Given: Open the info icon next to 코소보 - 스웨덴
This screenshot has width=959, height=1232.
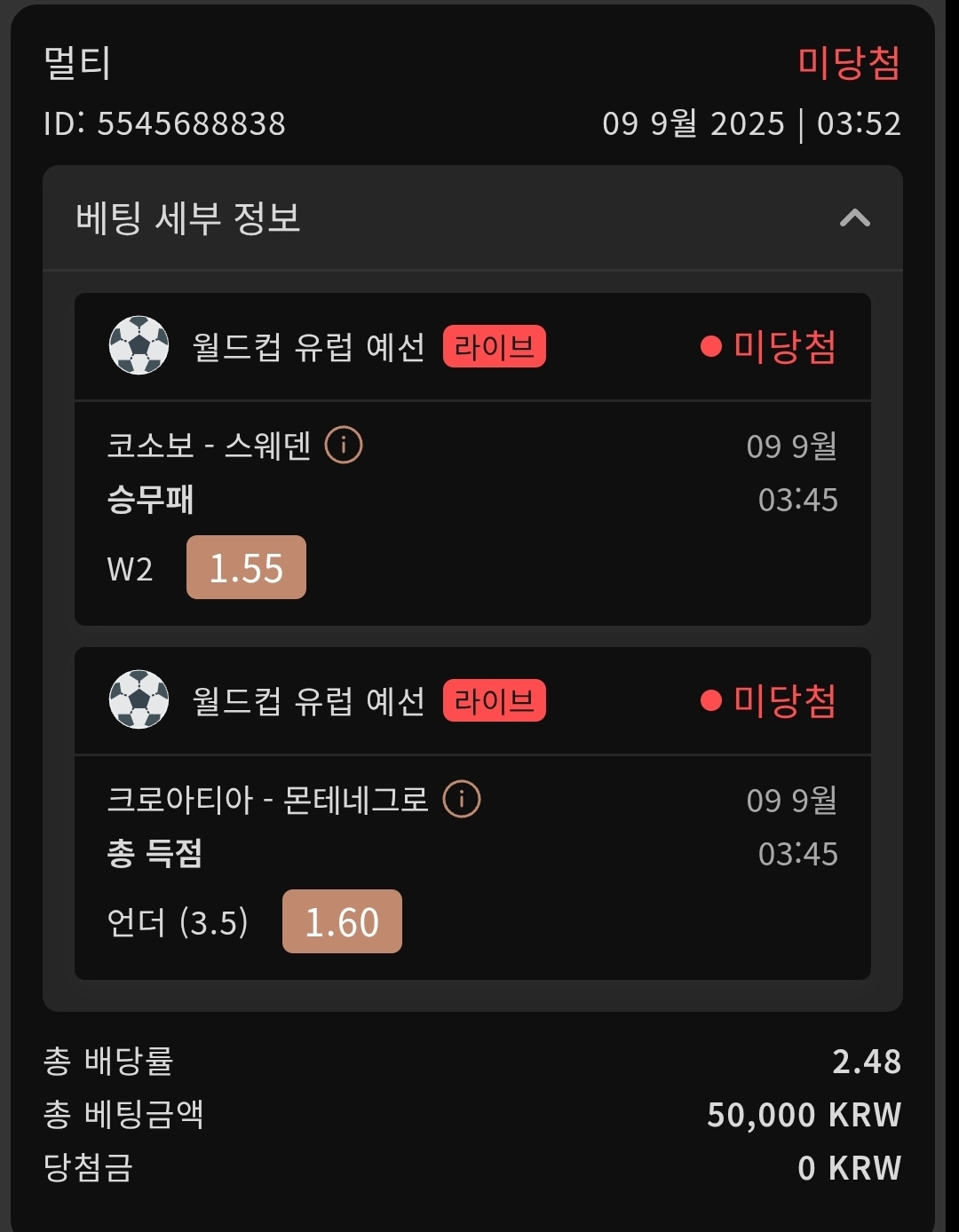Looking at the screenshot, I should click(344, 445).
